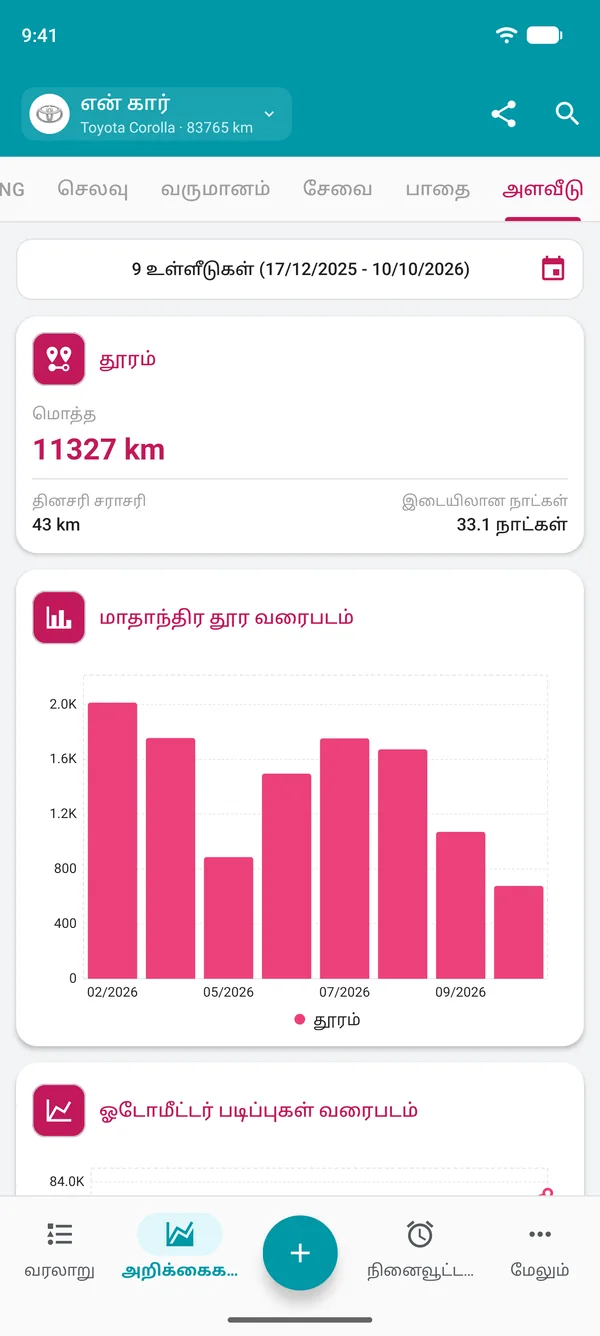Open the மேலும் more menu

pos(540,1250)
